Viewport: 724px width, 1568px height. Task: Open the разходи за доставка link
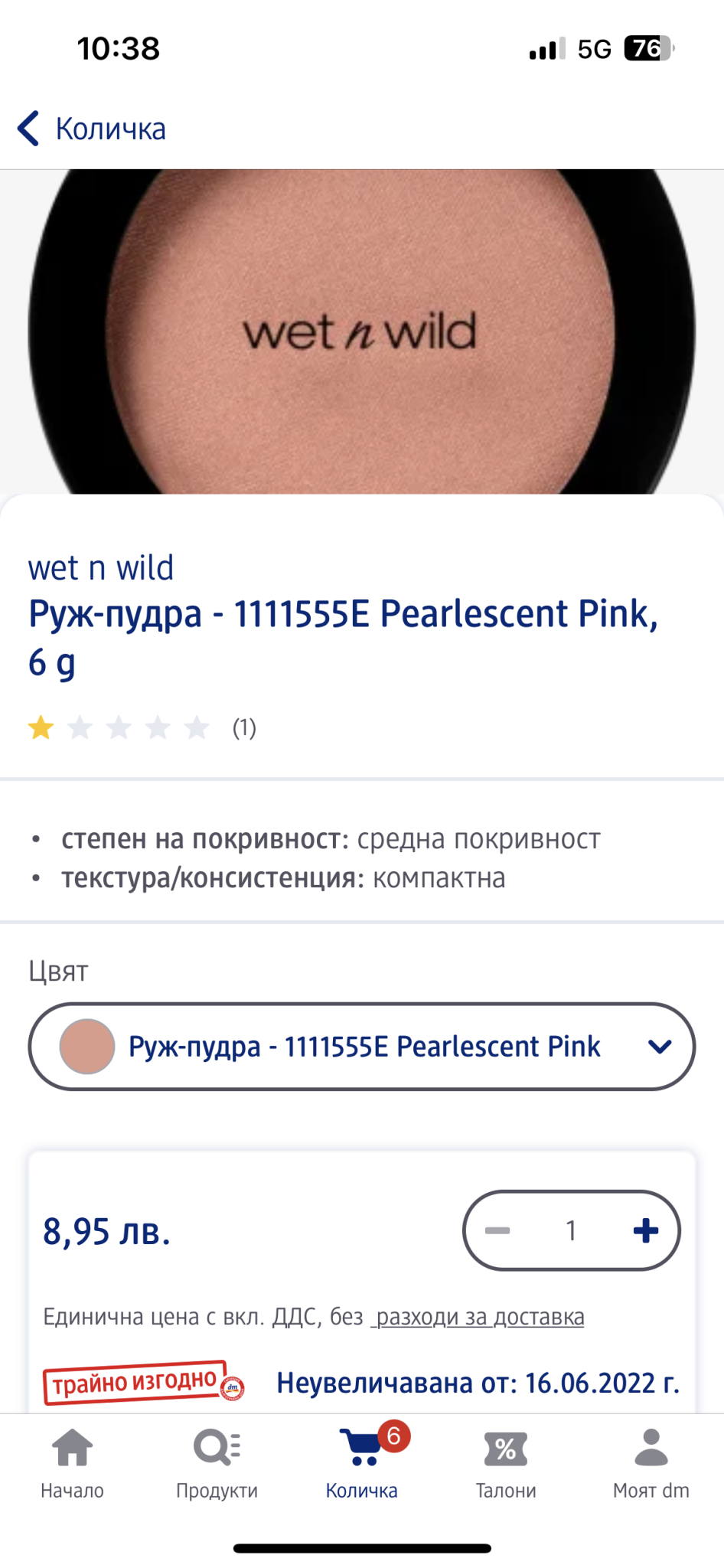pos(479,1317)
